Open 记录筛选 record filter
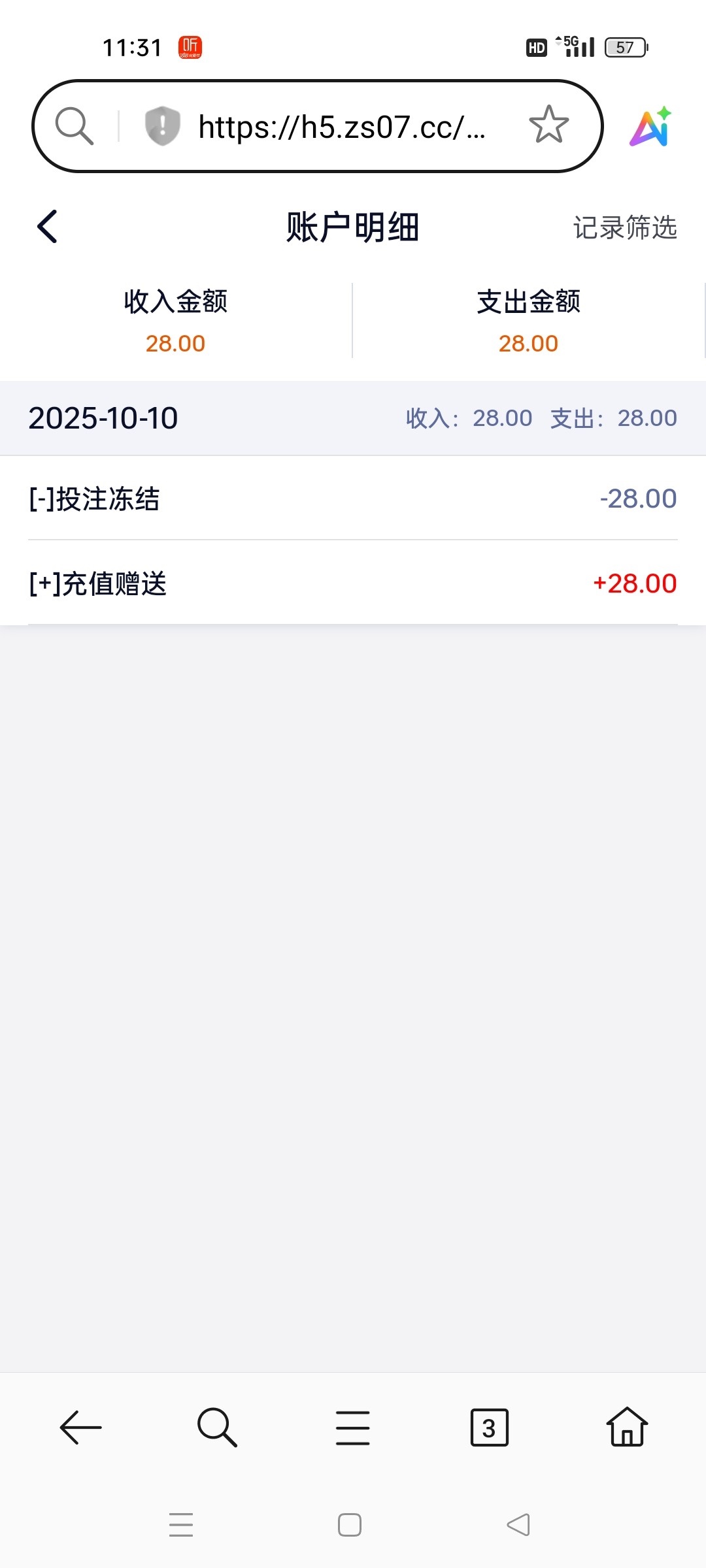Viewport: 706px width, 1568px height. pyautogui.click(x=624, y=227)
